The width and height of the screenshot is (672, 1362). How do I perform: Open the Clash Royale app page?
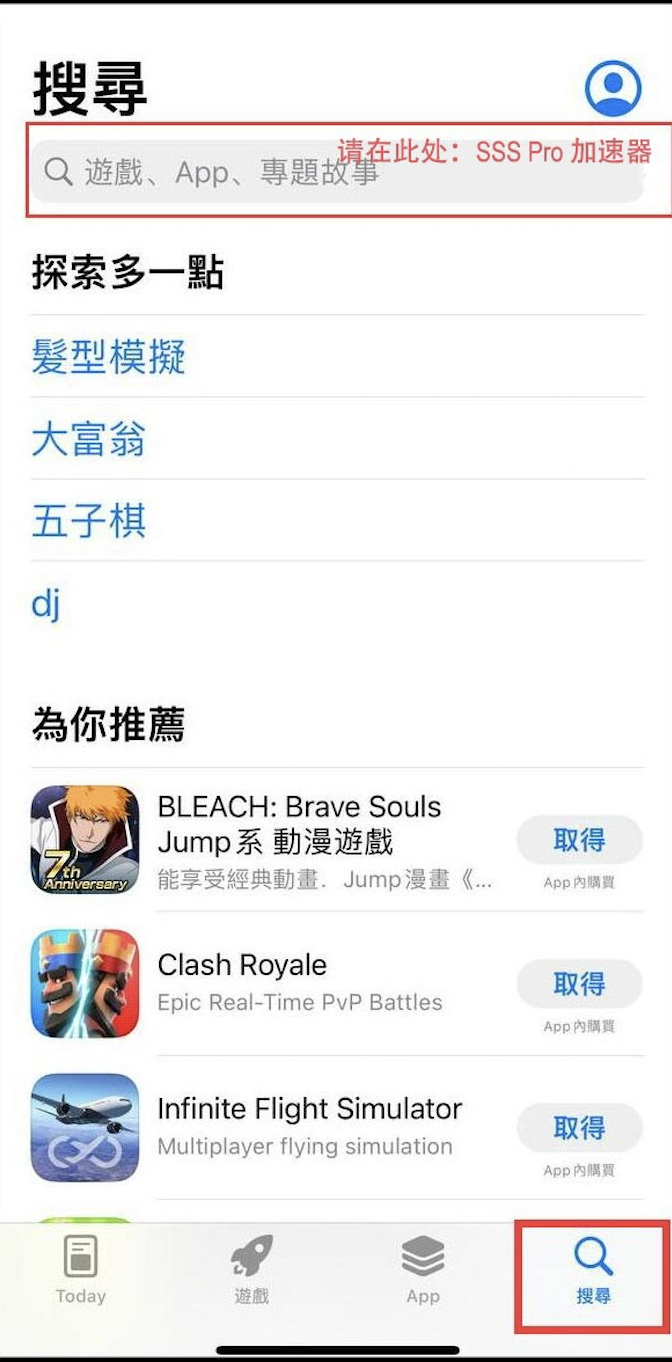(300, 983)
